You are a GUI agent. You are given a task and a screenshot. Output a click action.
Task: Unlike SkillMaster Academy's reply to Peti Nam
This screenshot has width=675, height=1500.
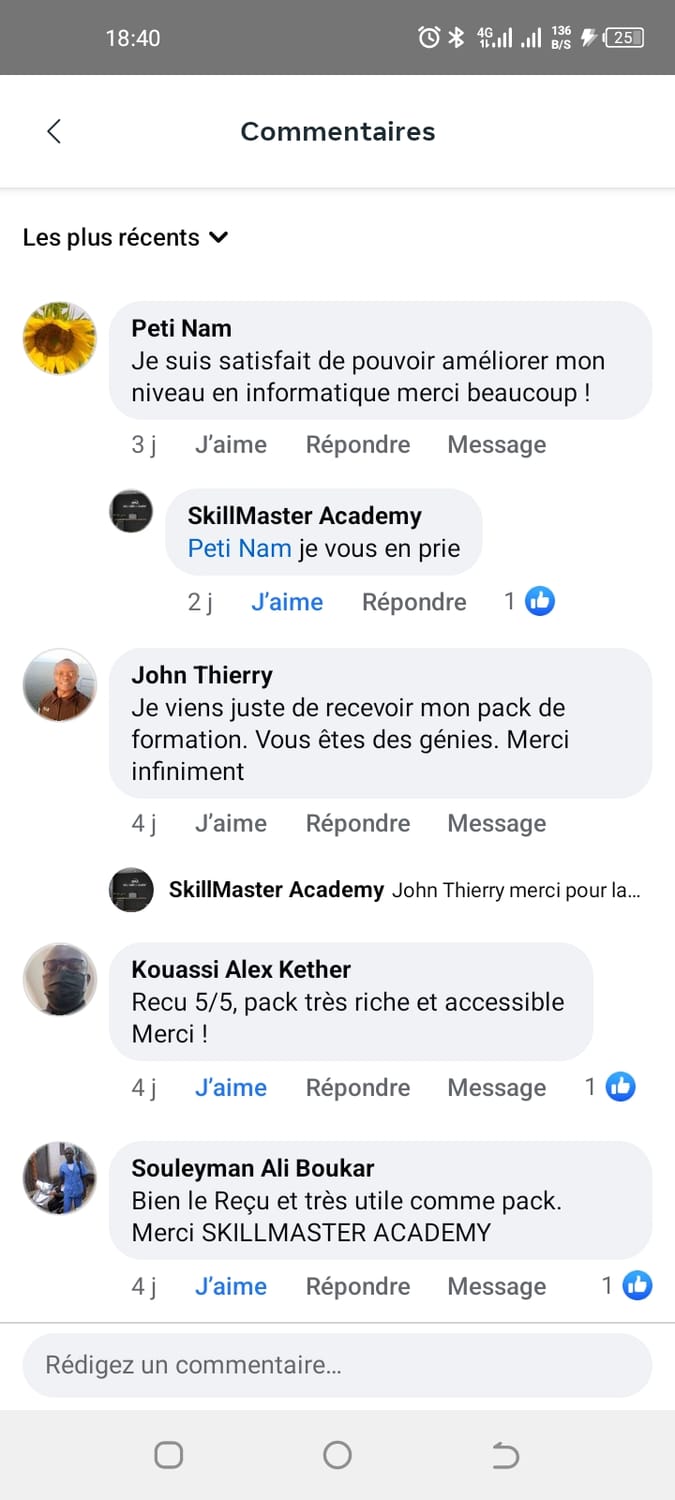287,602
